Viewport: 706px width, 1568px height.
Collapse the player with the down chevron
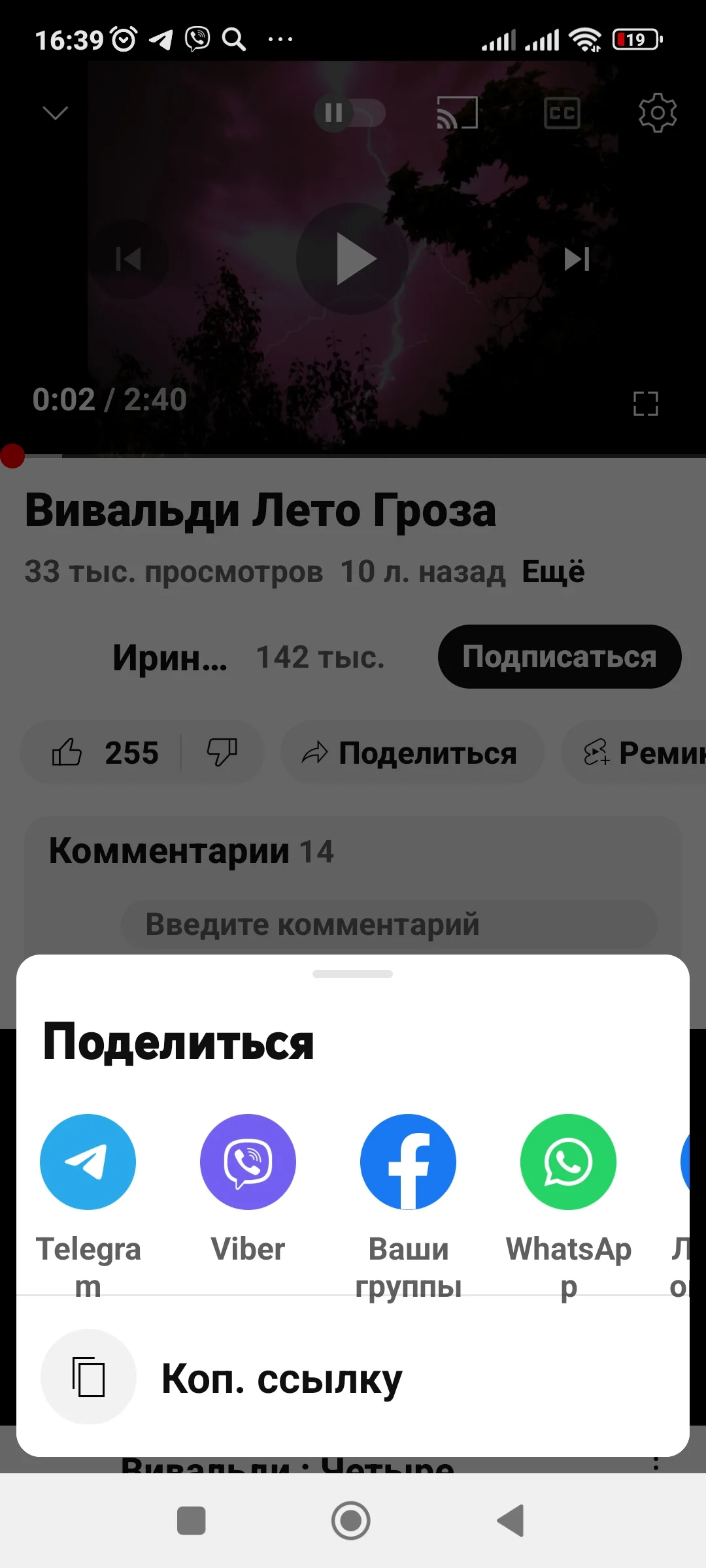point(55,112)
